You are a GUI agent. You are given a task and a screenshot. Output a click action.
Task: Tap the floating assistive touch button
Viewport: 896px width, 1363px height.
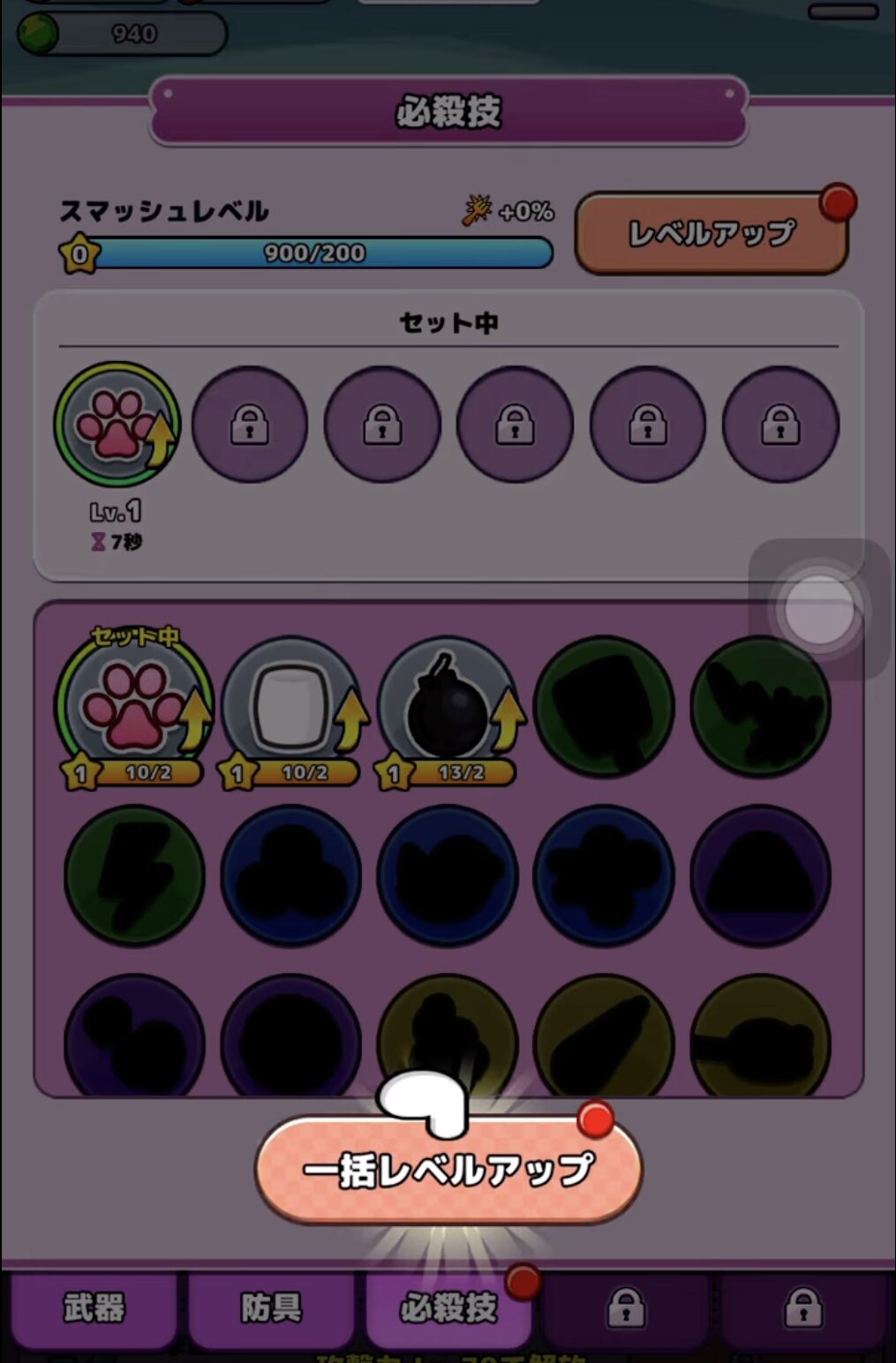click(x=819, y=609)
